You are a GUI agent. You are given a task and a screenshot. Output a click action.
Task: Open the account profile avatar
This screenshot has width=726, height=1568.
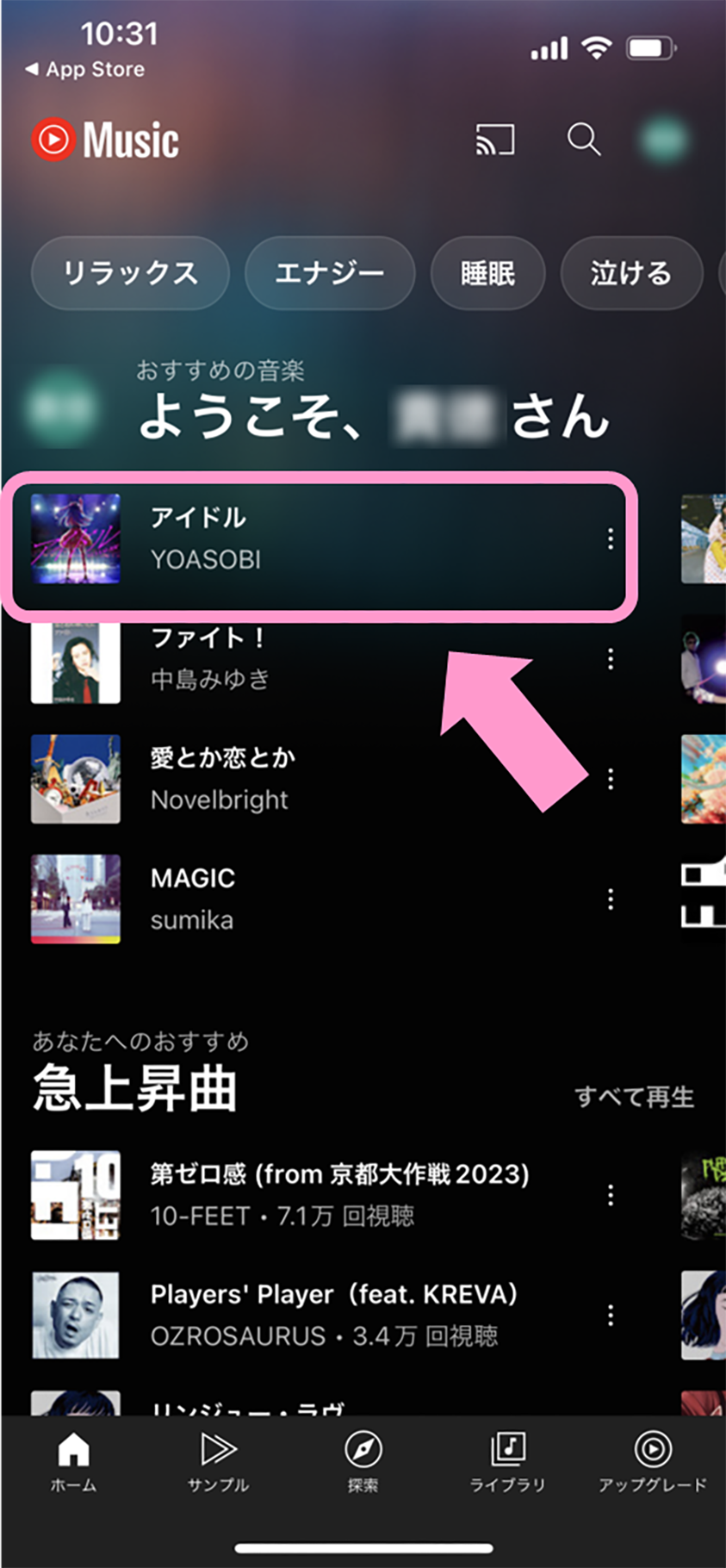click(x=663, y=140)
